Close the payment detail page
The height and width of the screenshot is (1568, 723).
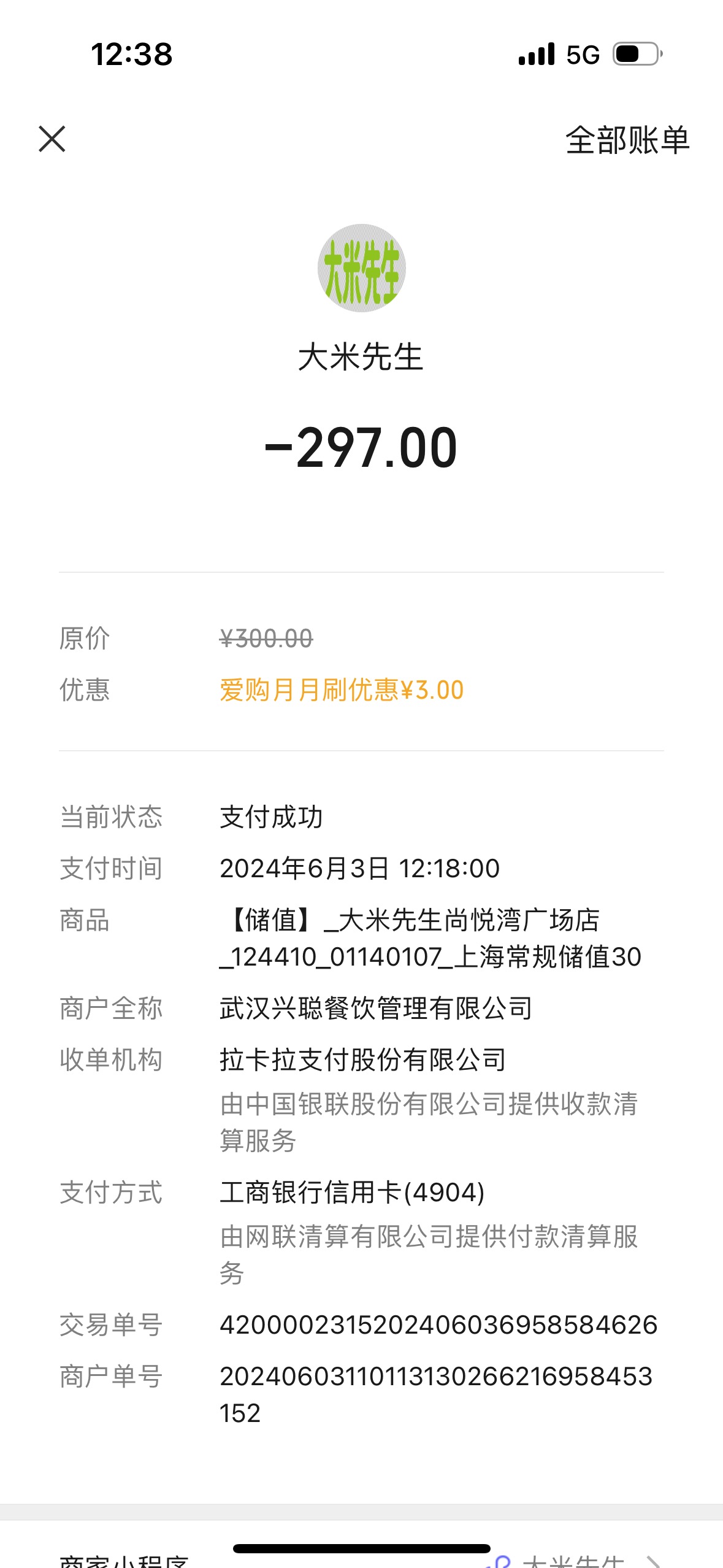pos(52,139)
